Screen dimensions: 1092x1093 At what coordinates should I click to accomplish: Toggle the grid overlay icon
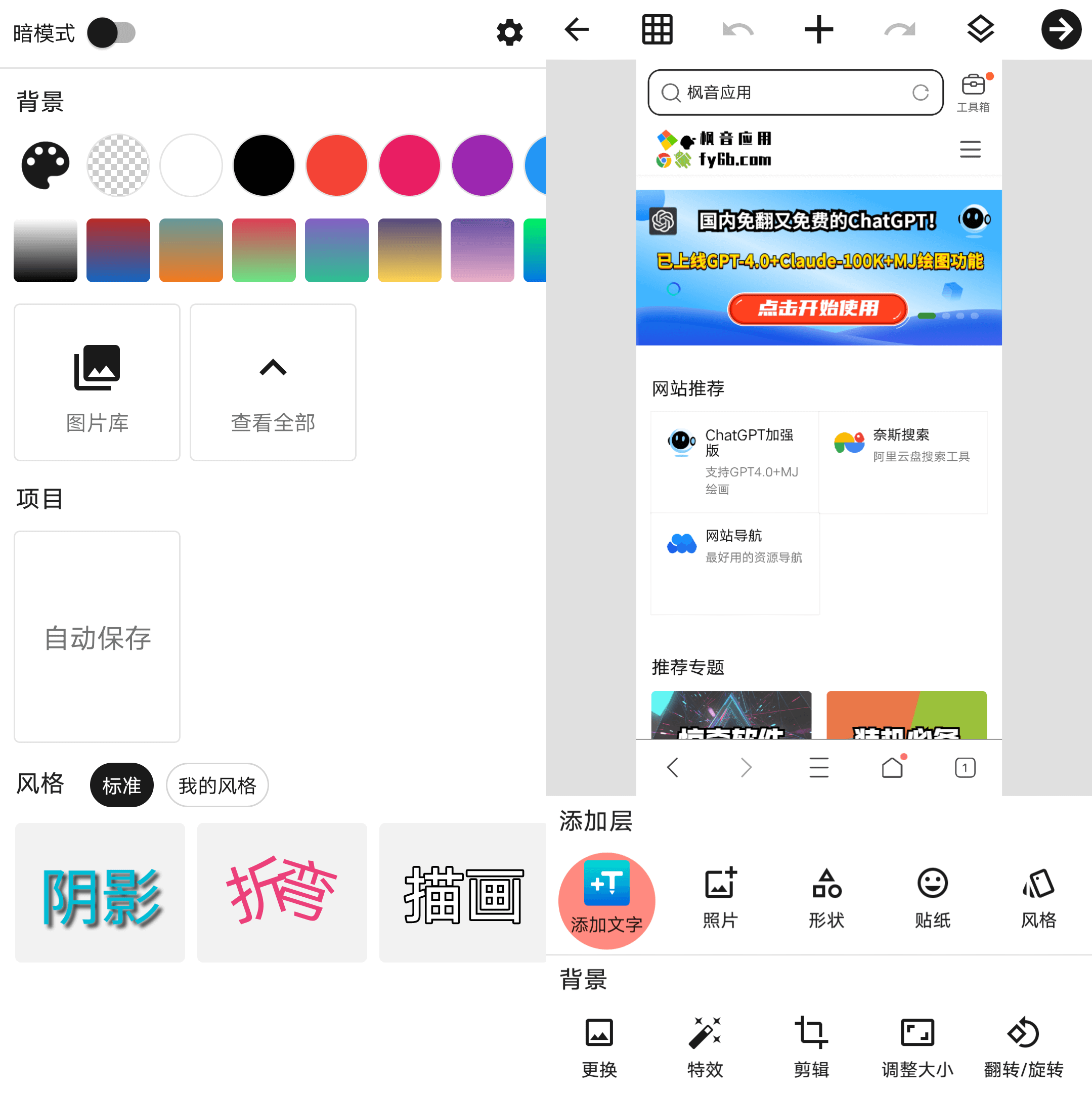click(x=657, y=29)
